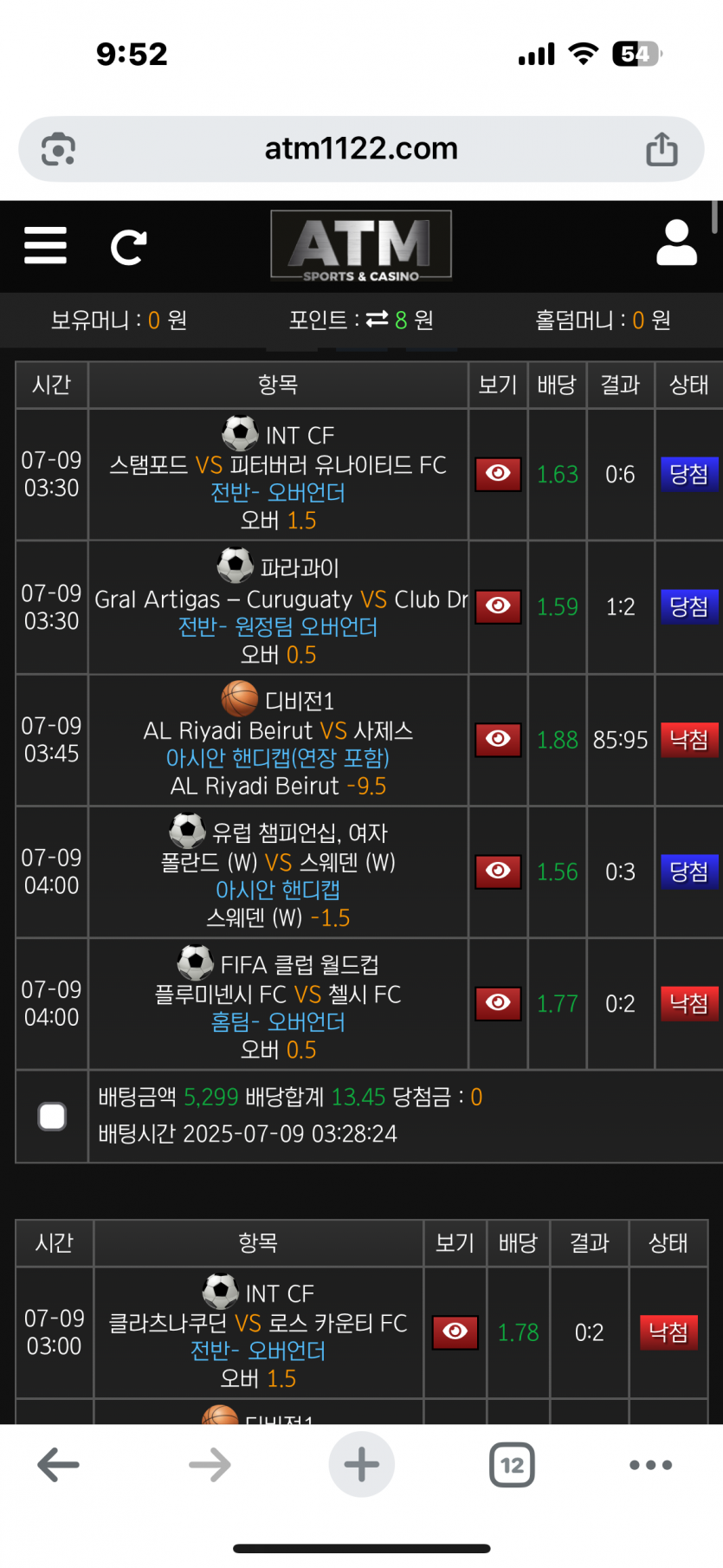Open the user profile icon
This screenshot has width=723, height=1568.
pos(676,243)
